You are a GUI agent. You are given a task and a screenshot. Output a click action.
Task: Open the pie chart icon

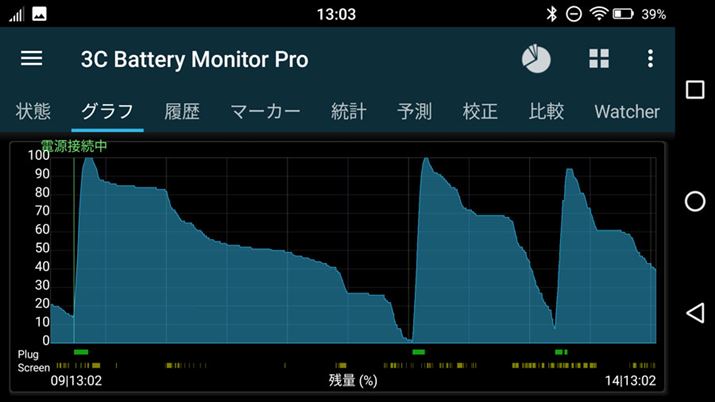coord(536,59)
